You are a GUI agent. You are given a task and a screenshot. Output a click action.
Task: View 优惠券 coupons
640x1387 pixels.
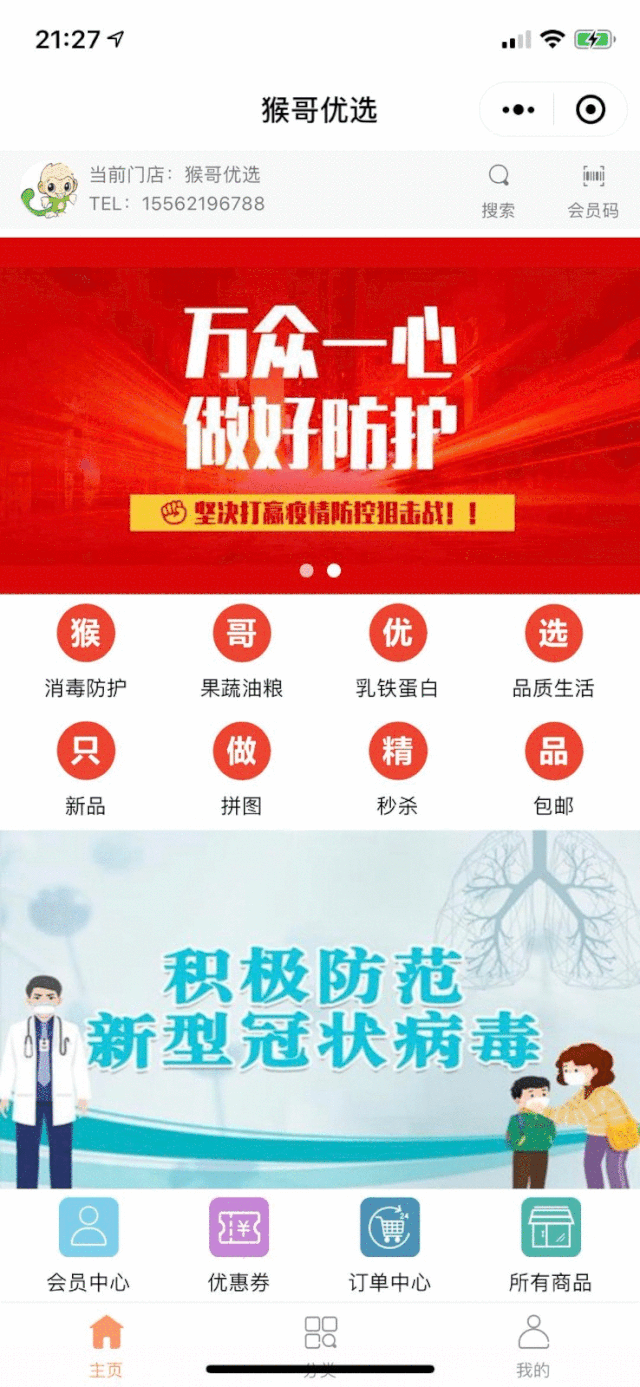239,1243
